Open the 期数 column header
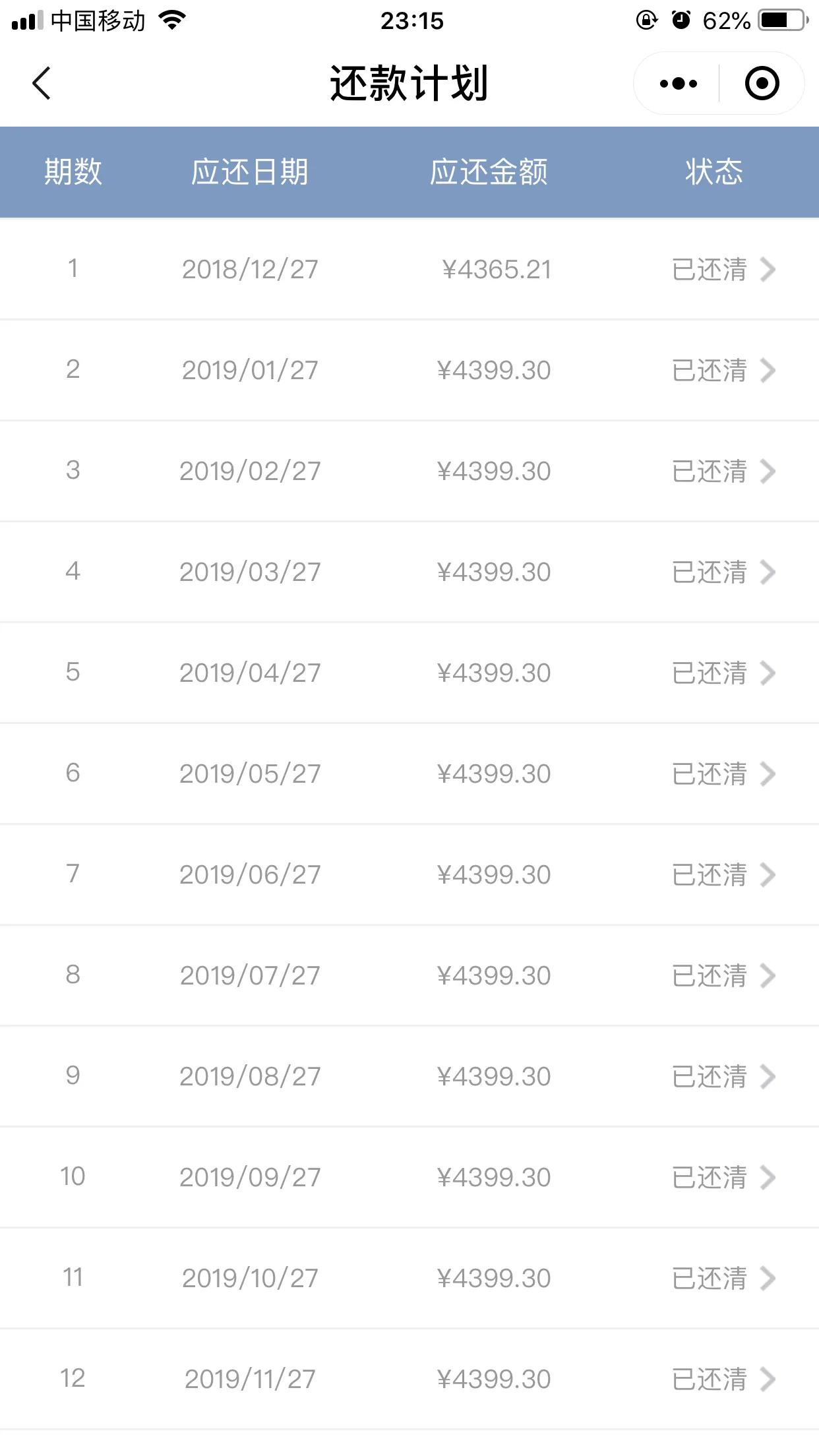The height and width of the screenshot is (1456, 819). pos(75,171)
